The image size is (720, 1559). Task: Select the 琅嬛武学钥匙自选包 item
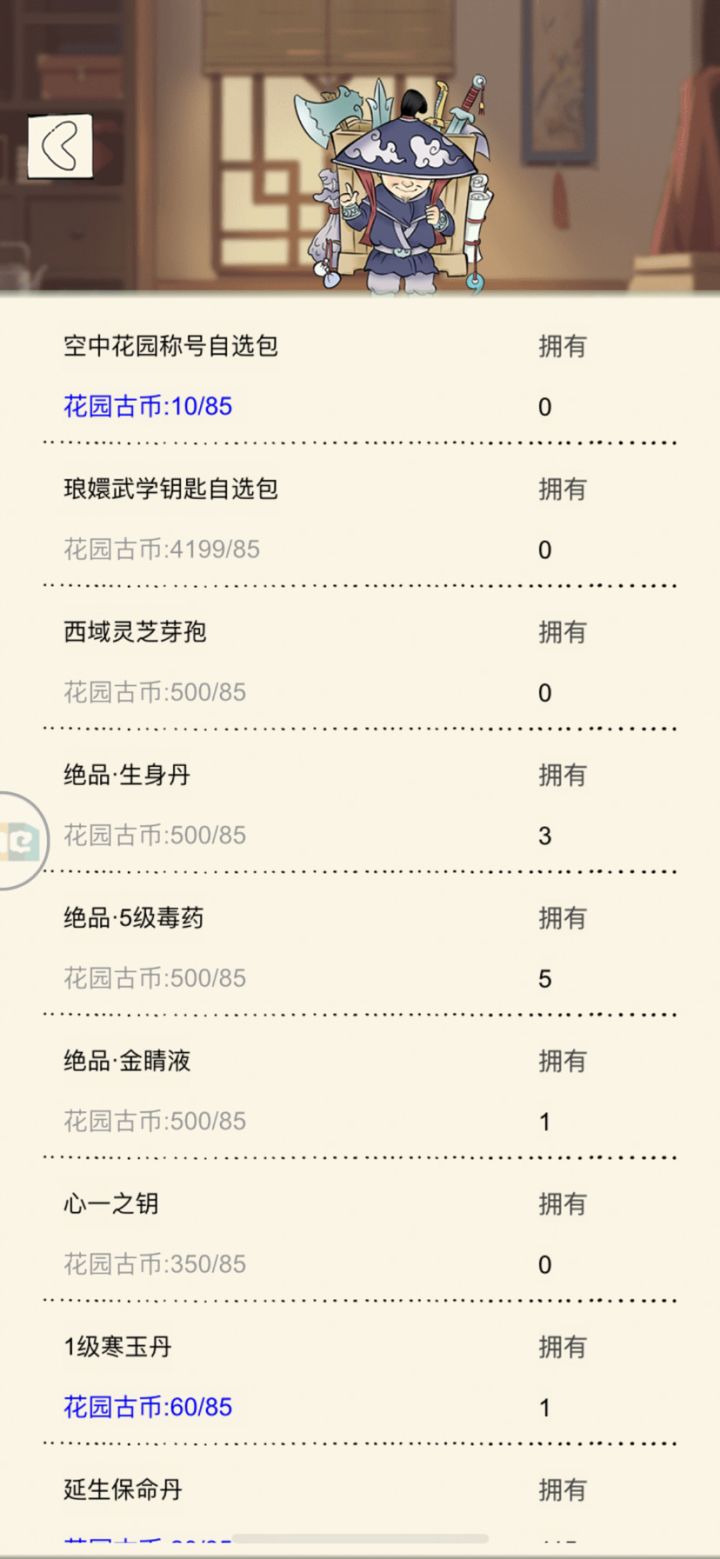[173, 488]
